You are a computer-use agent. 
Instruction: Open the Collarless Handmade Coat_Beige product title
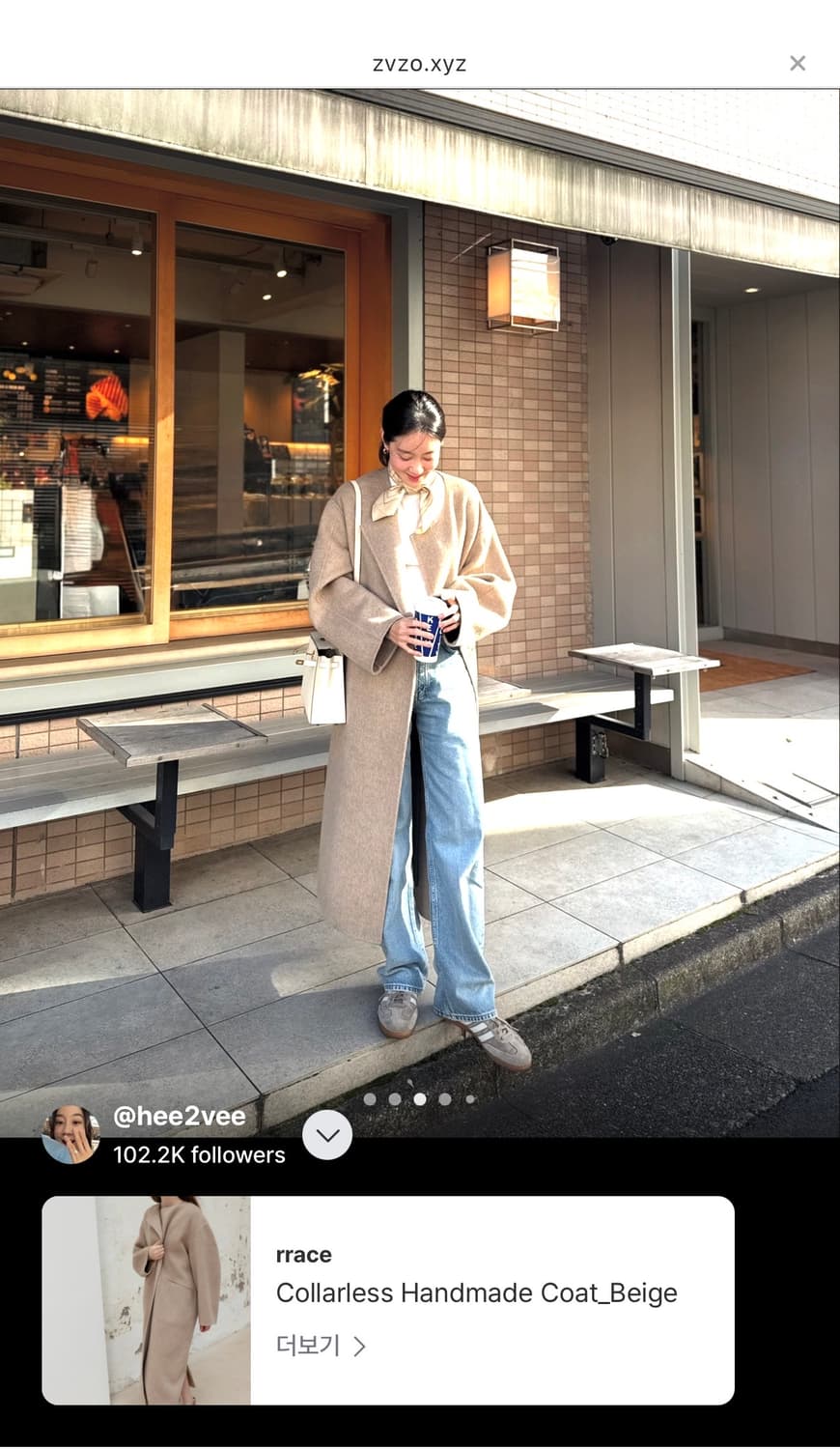(477, 1293)
